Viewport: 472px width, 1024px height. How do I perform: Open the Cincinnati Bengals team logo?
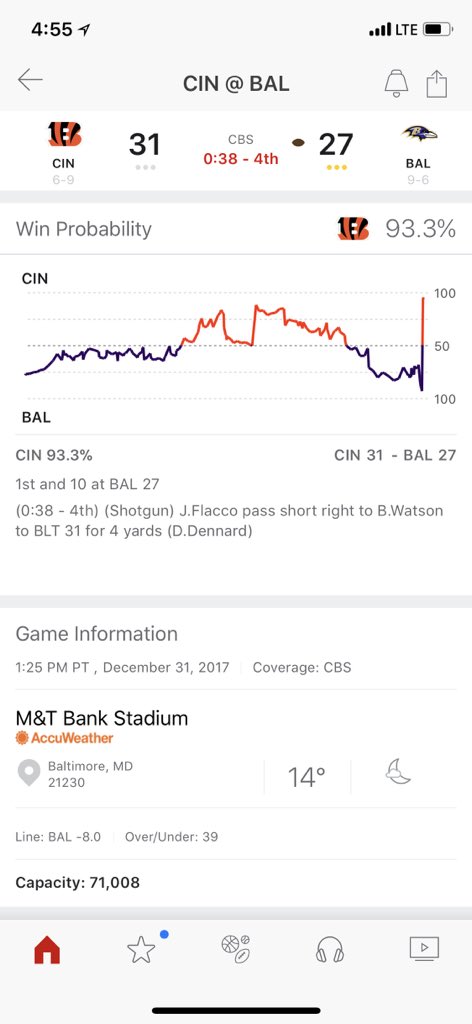63,134
